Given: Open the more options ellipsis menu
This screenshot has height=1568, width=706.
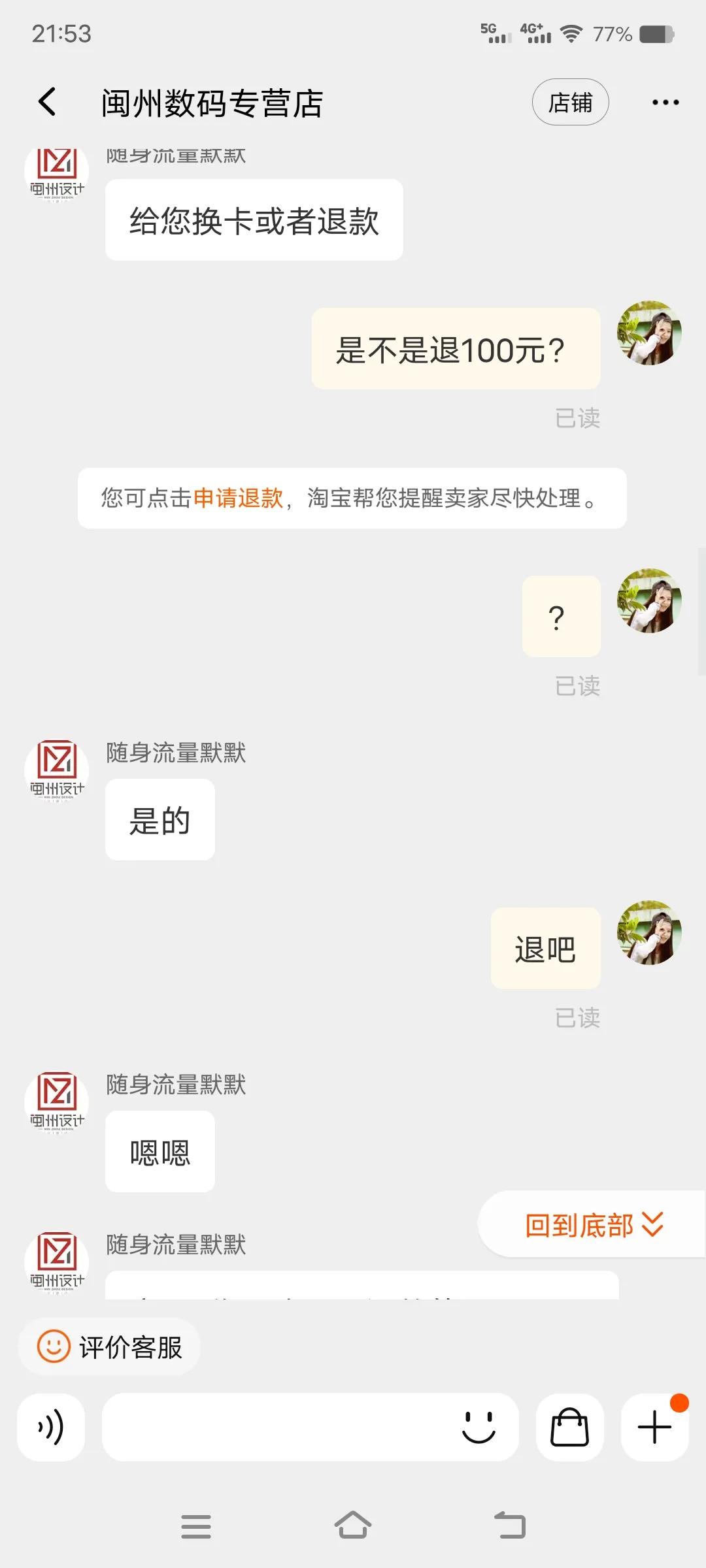Looking at the screenshot, I should coord(667,103).
